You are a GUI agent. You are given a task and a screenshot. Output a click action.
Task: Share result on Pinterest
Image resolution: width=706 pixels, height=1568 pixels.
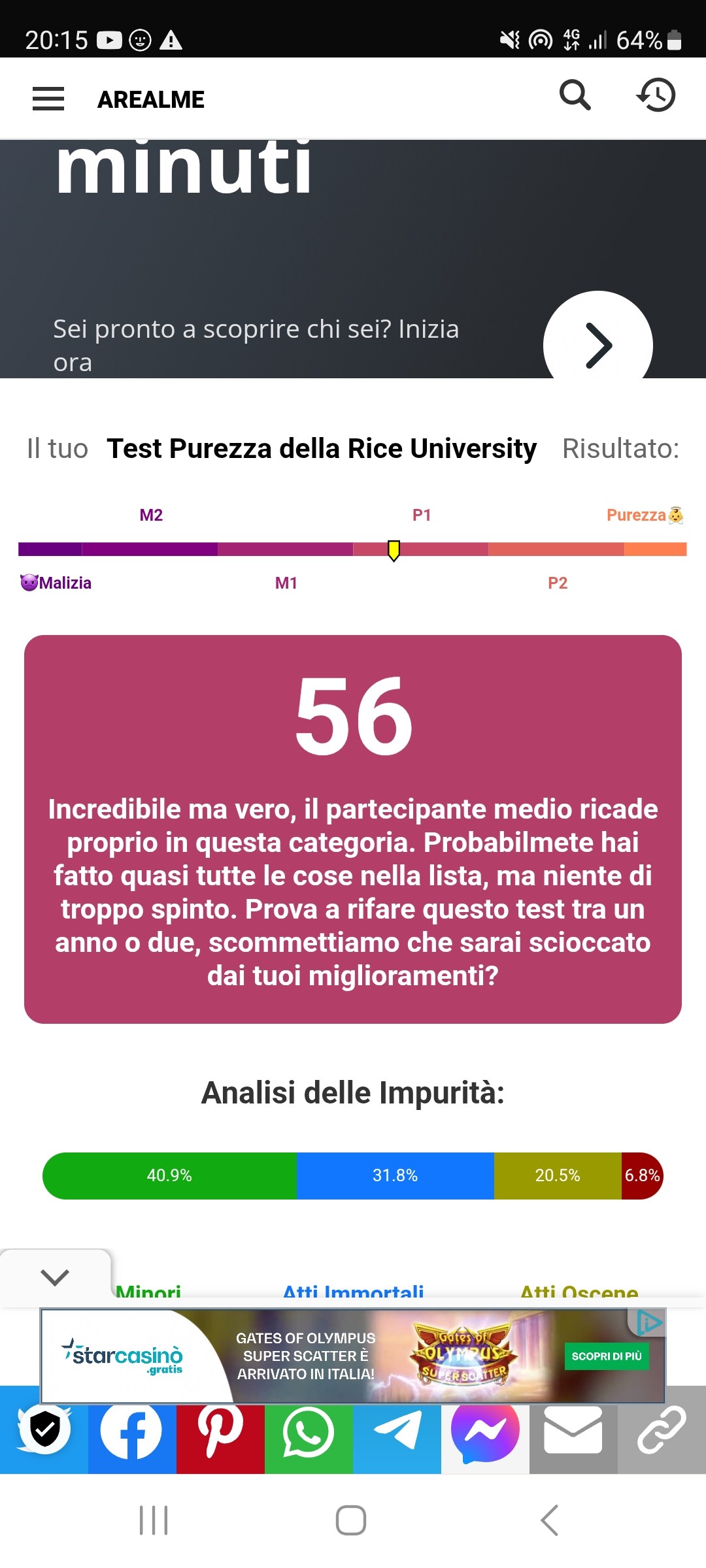[x=220, y=1431]
